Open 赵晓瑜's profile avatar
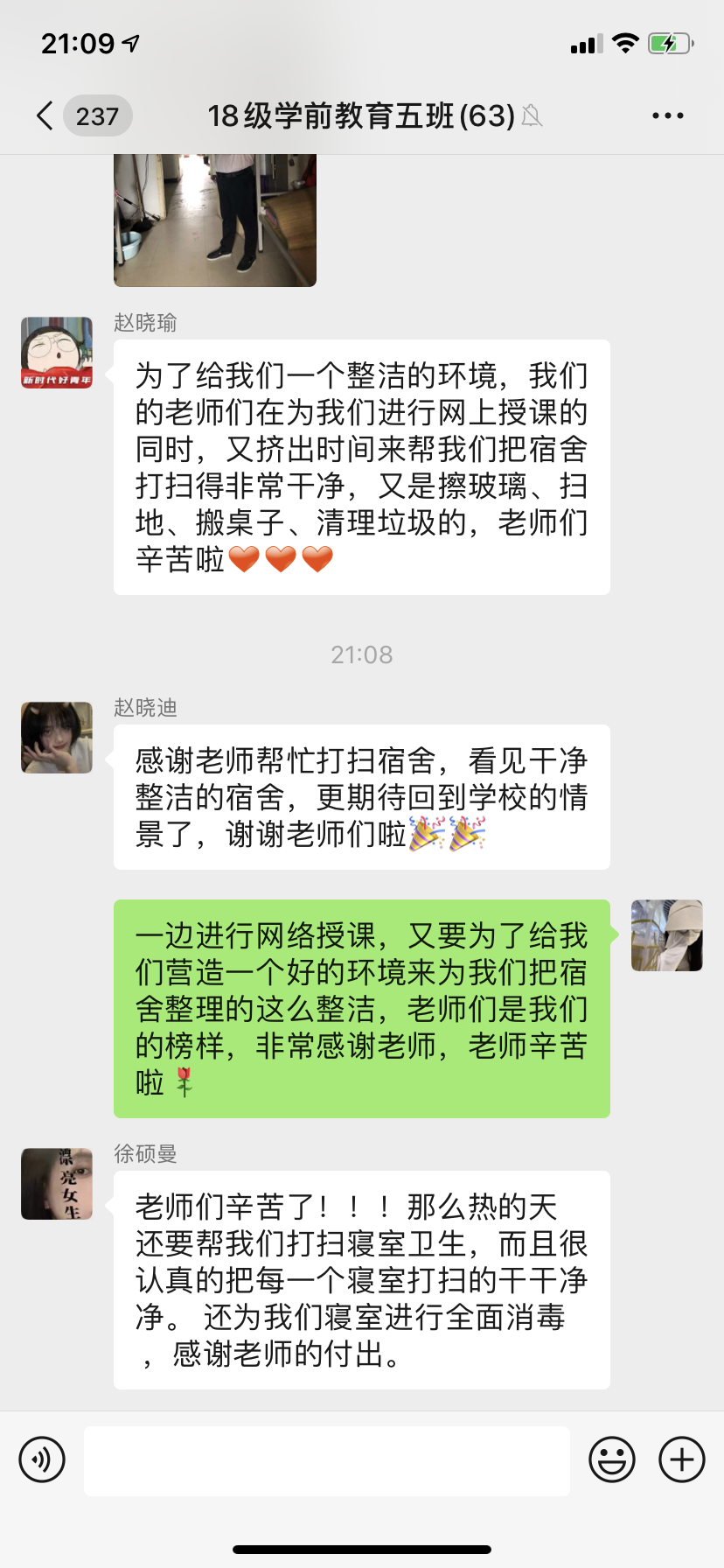The height and width of the screenshot is (1568, 724). pyautogui.click(x=57, y=353)
